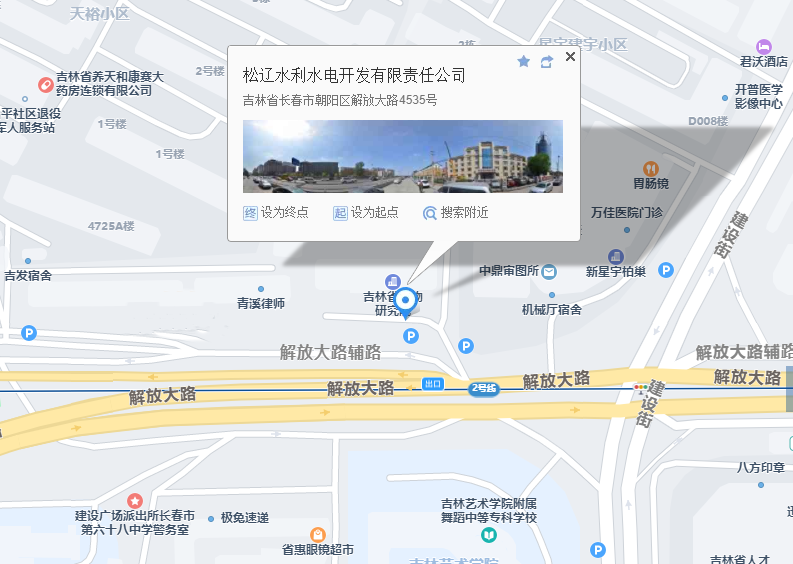The height and width of the screenshot is (564, 793).
Task: Select 设为终点 to set destination
Action: click(276, 213)
